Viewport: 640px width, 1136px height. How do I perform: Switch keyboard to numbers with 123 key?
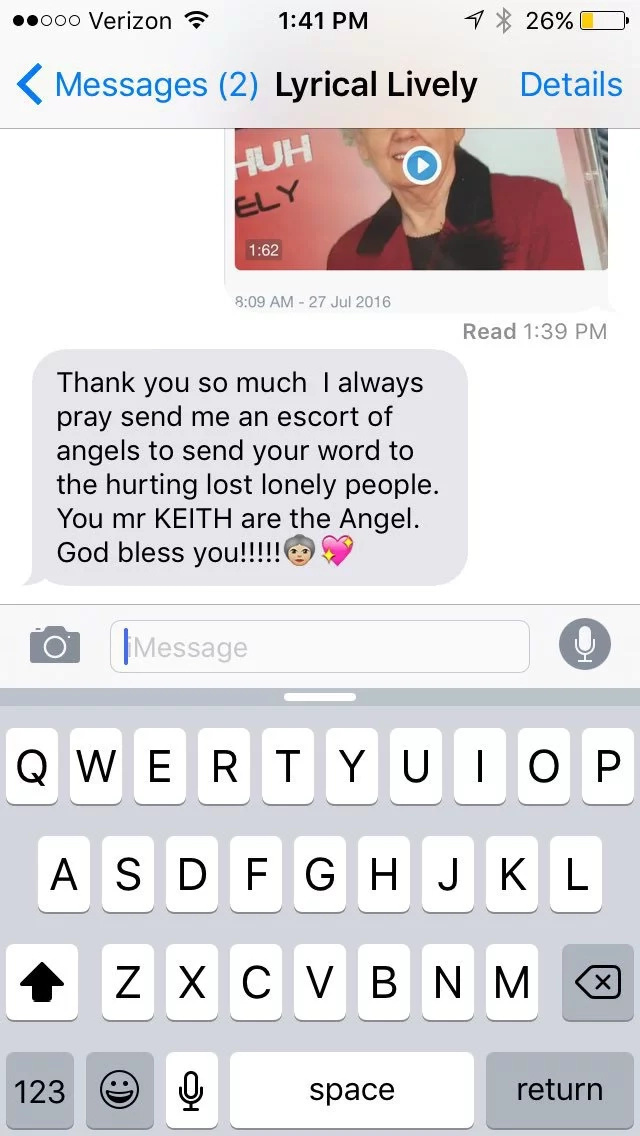tap(40, 1090)
